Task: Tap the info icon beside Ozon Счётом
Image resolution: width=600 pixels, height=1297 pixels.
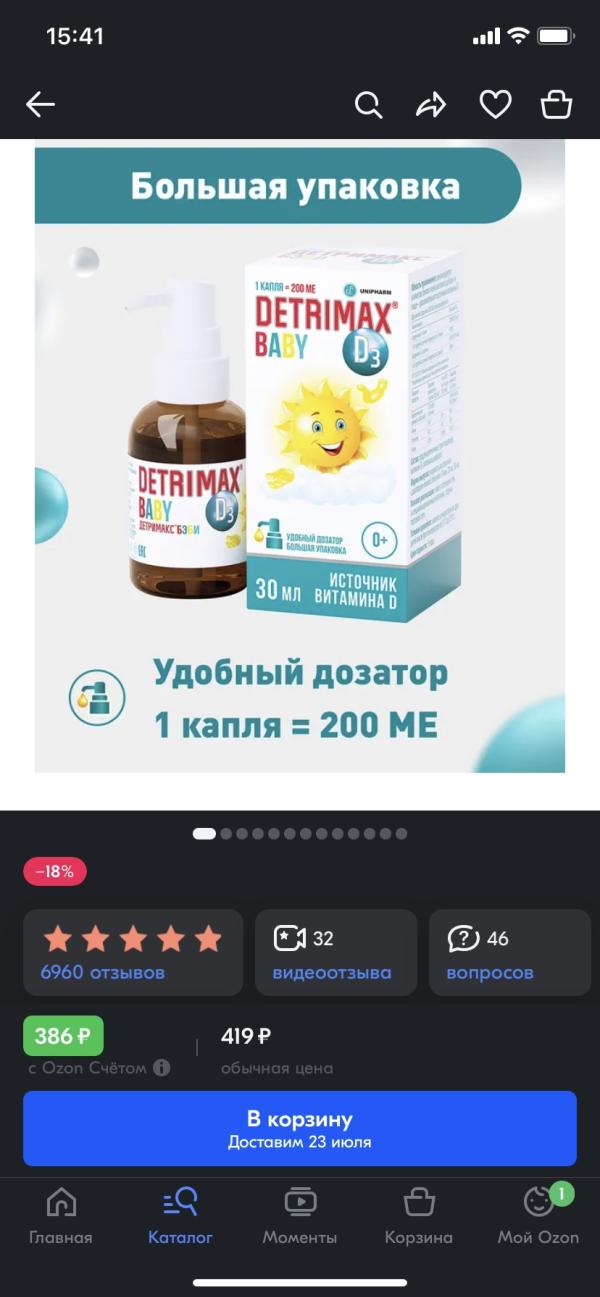Action: coord(161,1067)
